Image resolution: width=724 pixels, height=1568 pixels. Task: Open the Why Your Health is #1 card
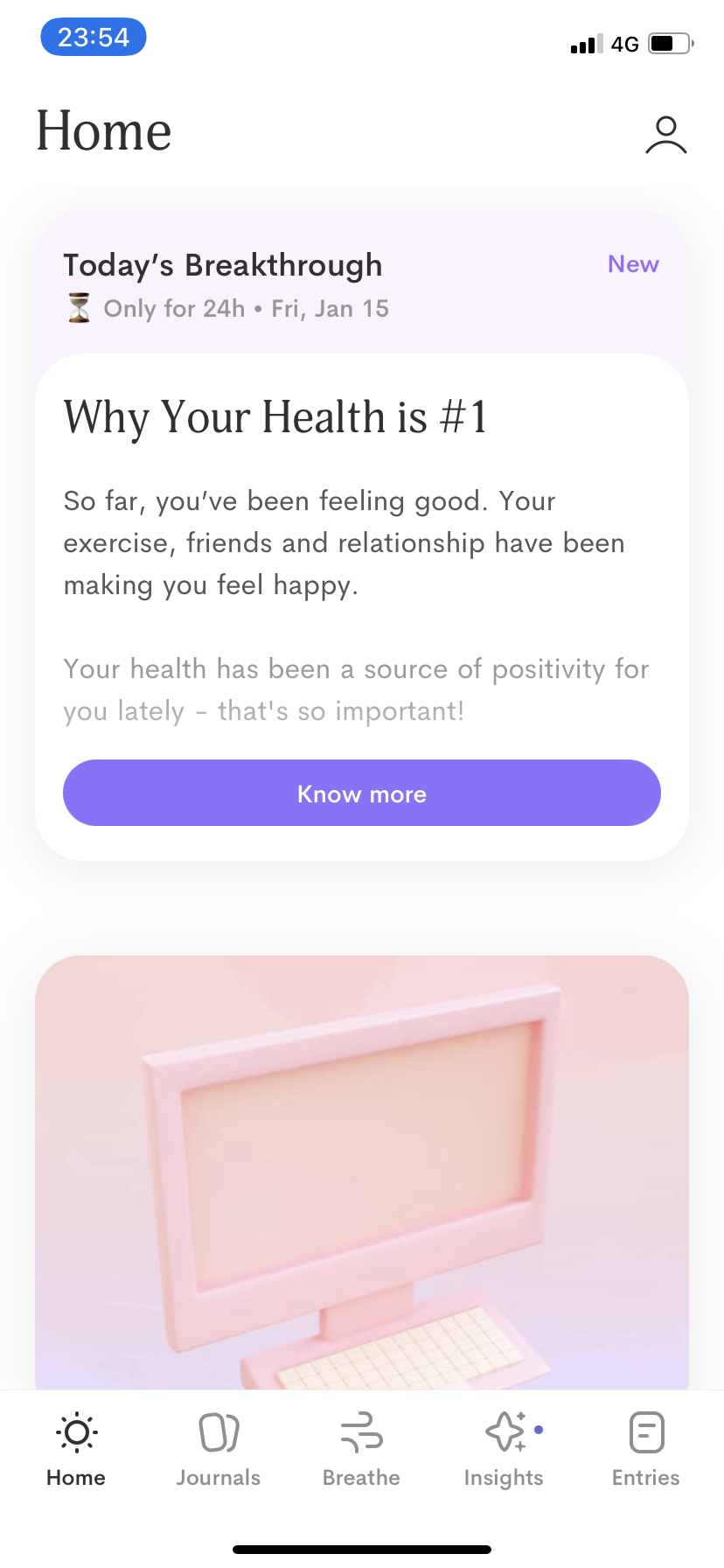tap(361, 542)
